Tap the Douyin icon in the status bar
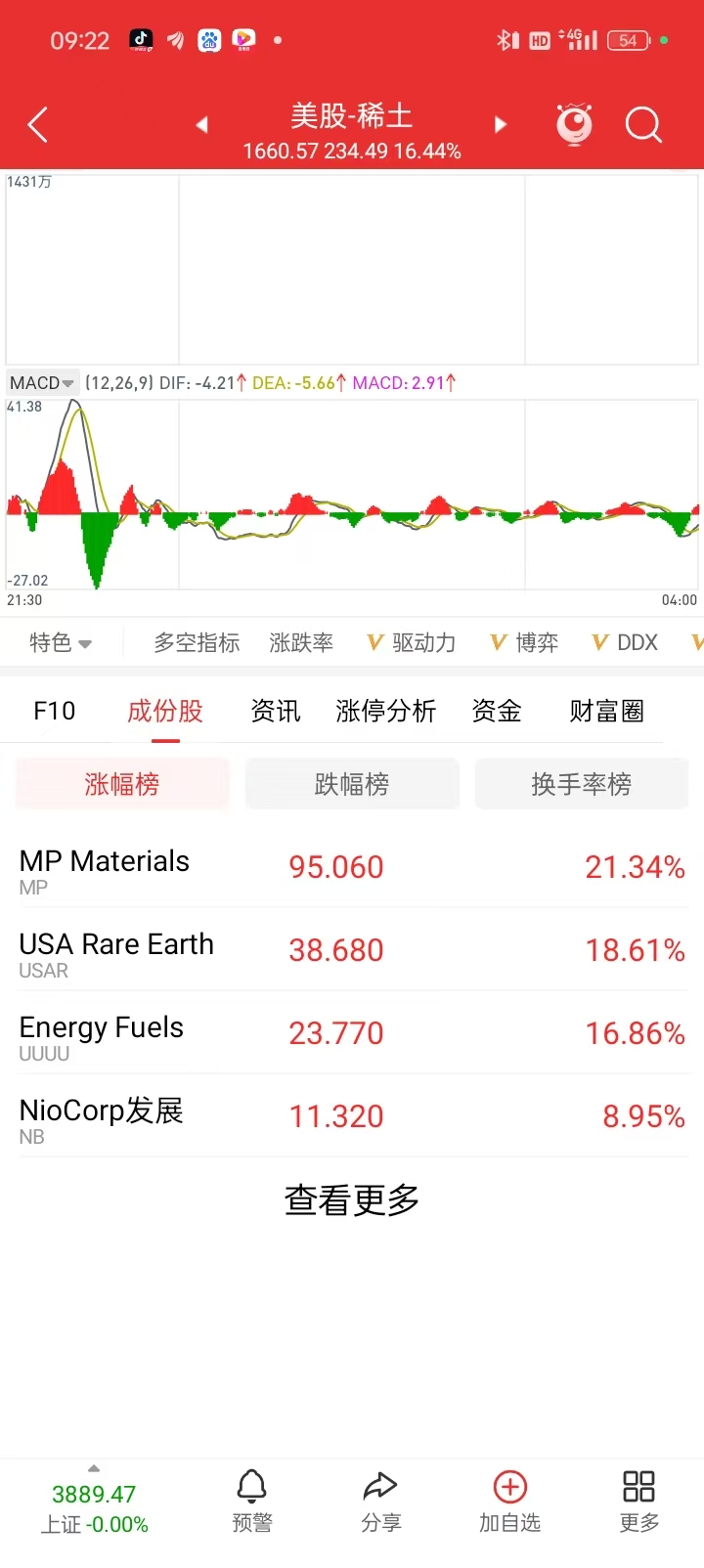704x1568 pixels. pyautogui.click(x=140, y=40)
